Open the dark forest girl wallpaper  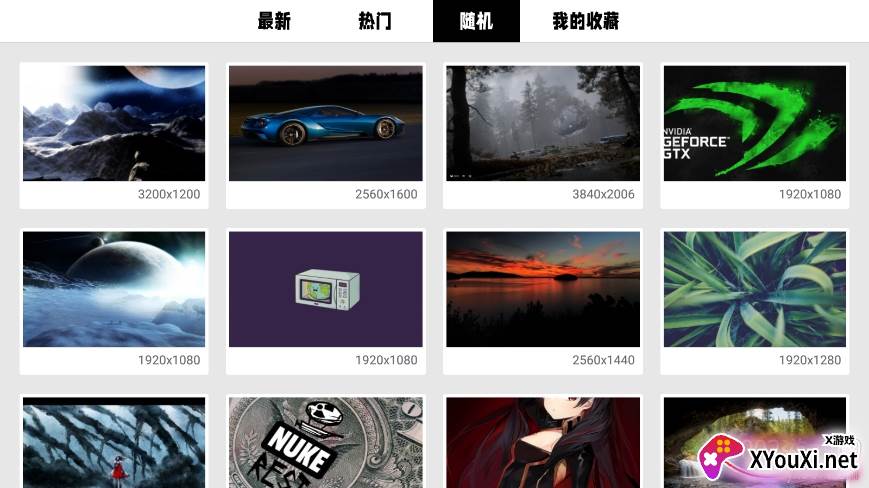pos(114,443)
